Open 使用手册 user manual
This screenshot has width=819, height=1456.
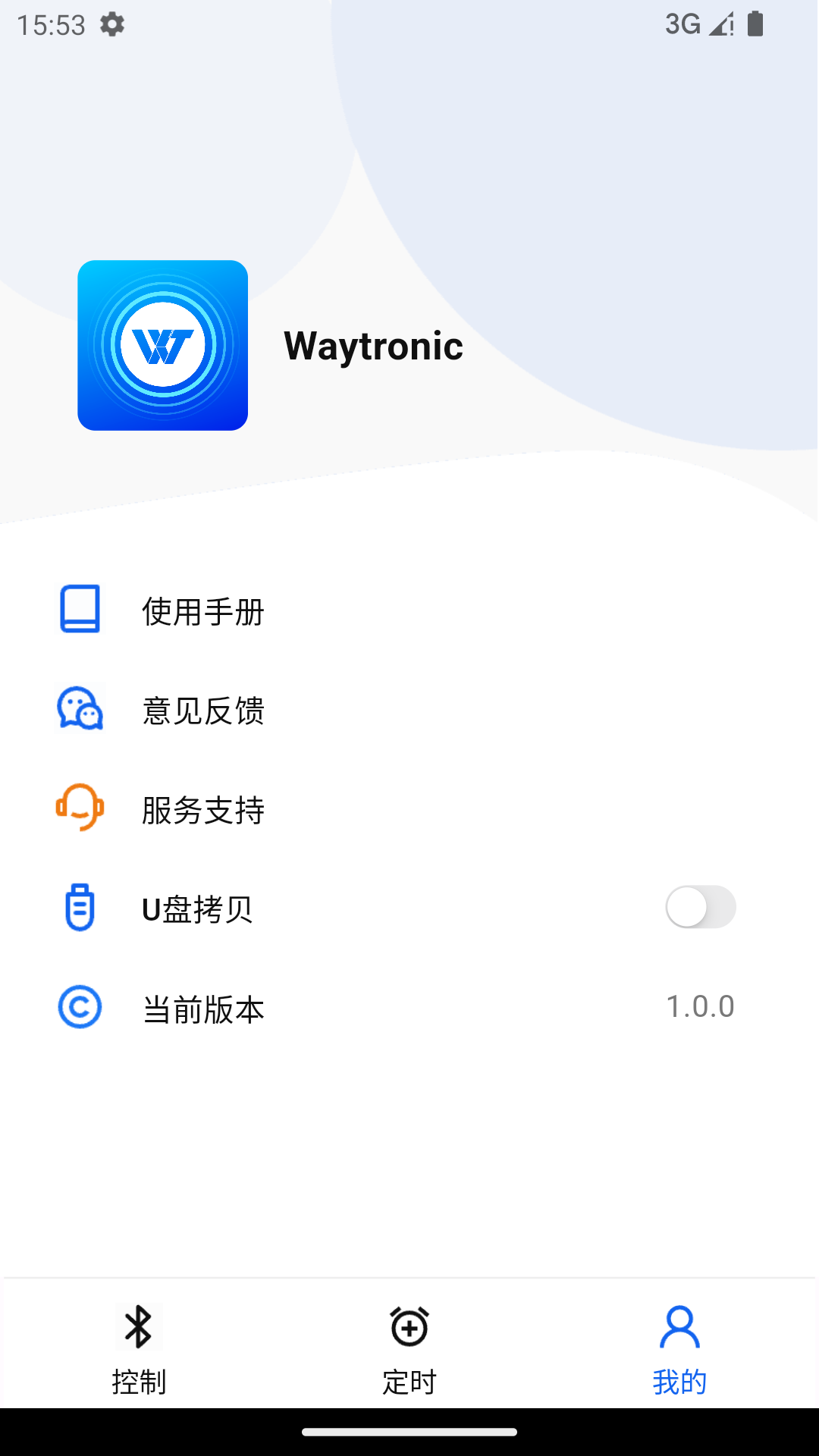click(202, 612)
